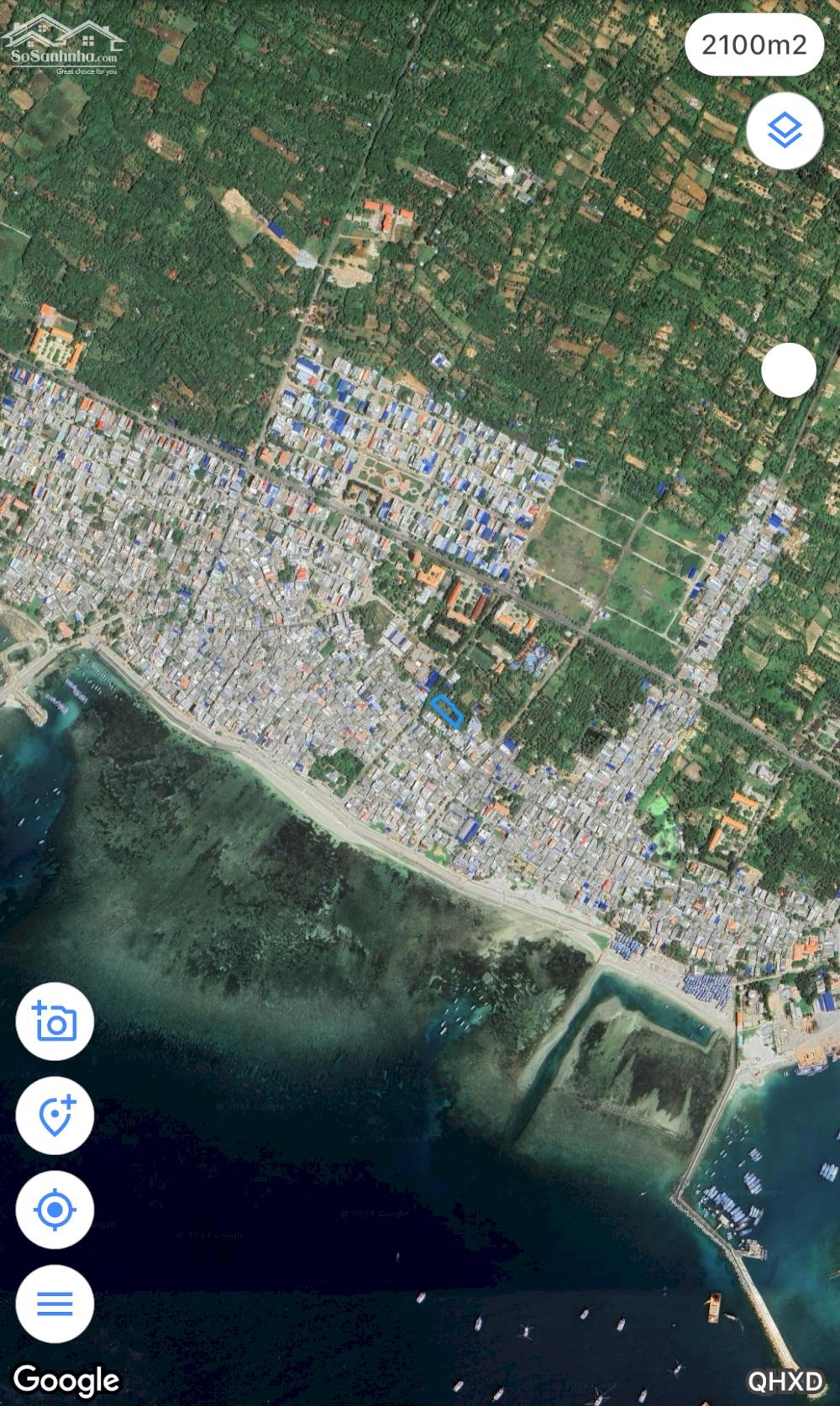Viewport: 840px width, 1406px height.
Task: Tap the QHXD planning button
Action: [x=785, y=1381]
